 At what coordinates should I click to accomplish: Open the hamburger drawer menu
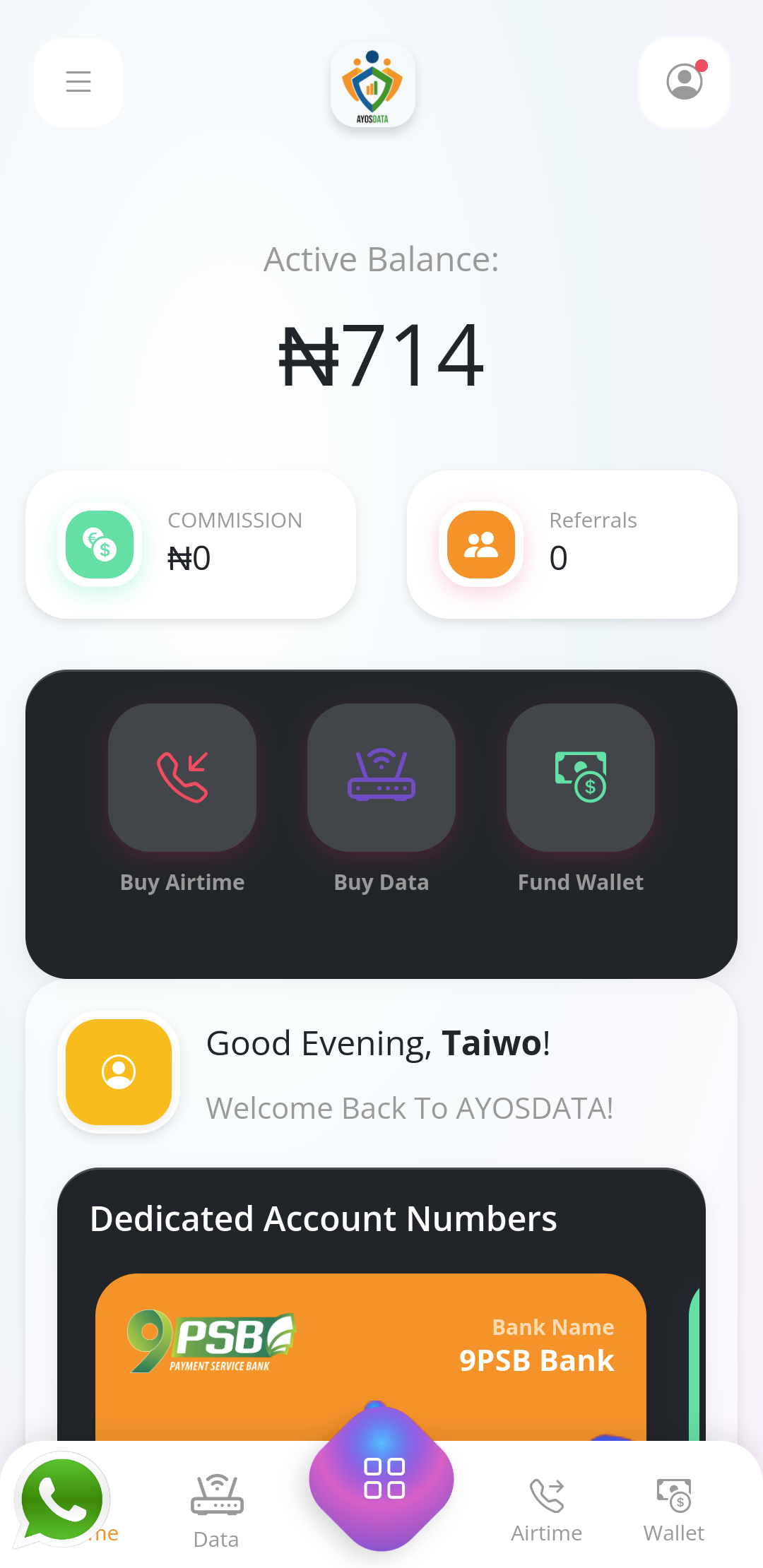[x=78, y=82]
